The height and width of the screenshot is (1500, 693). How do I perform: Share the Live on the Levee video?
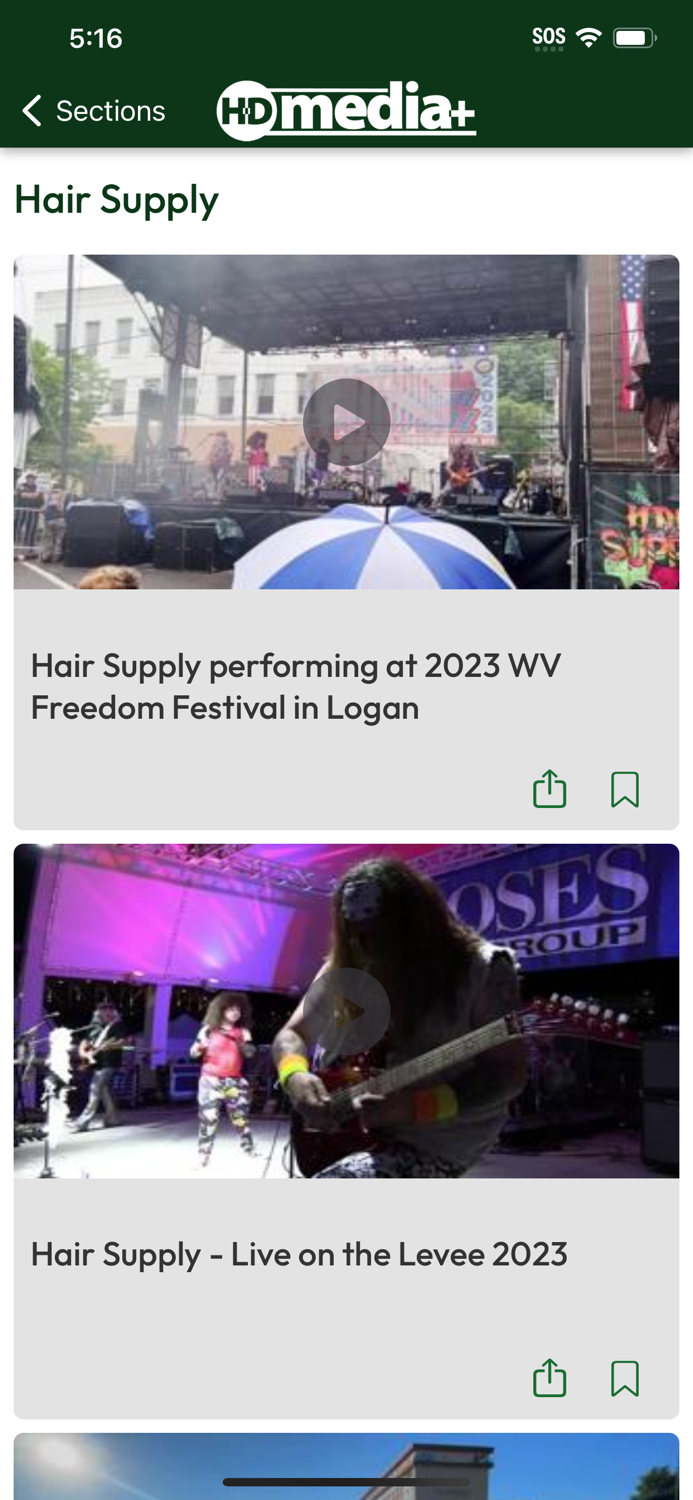[549, 1378]
